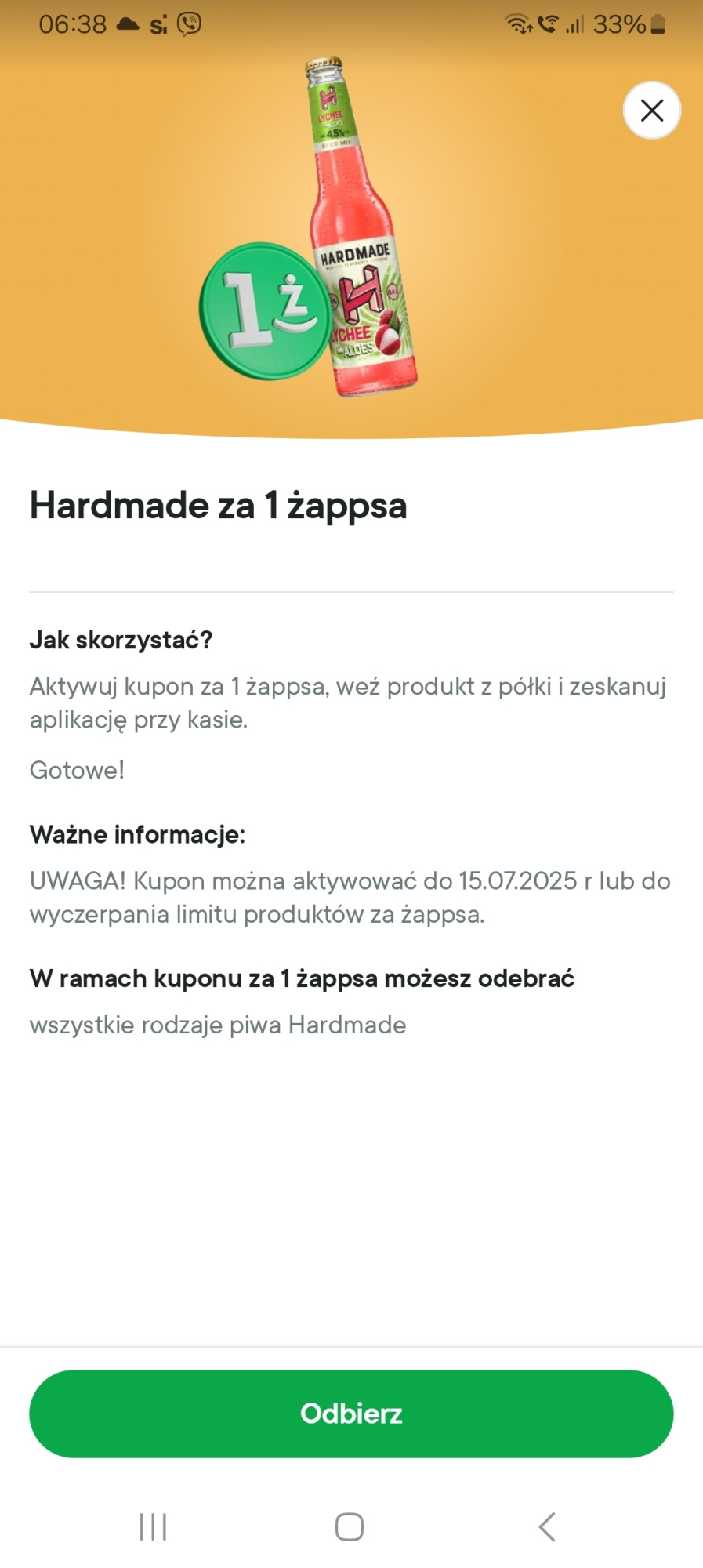Open the recent apps view
The height and width of the screenshot is (1568, 703).
pos(153,1526)
